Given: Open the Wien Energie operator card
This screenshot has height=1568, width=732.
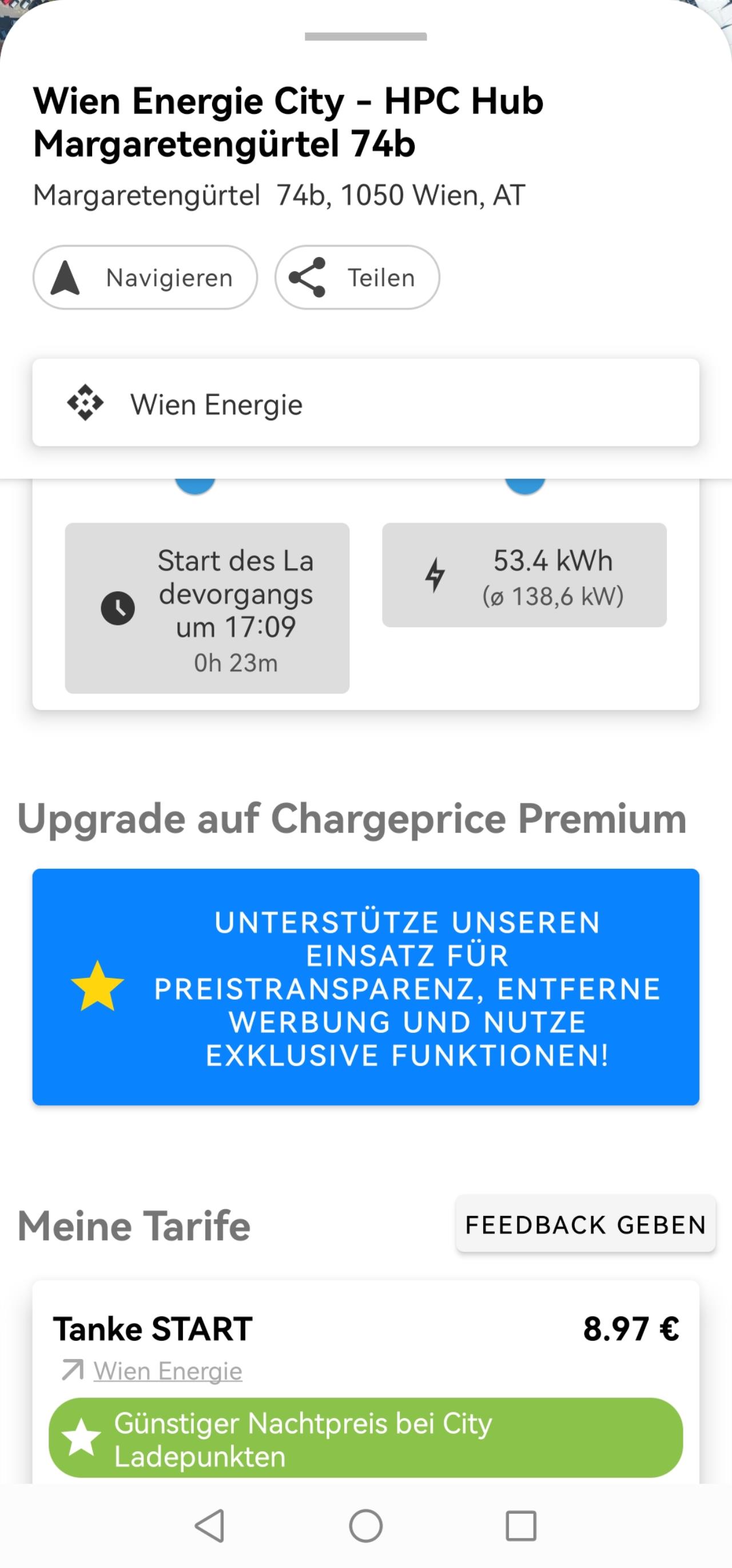Looking at the screenshot, I should (x=365, y=403).
